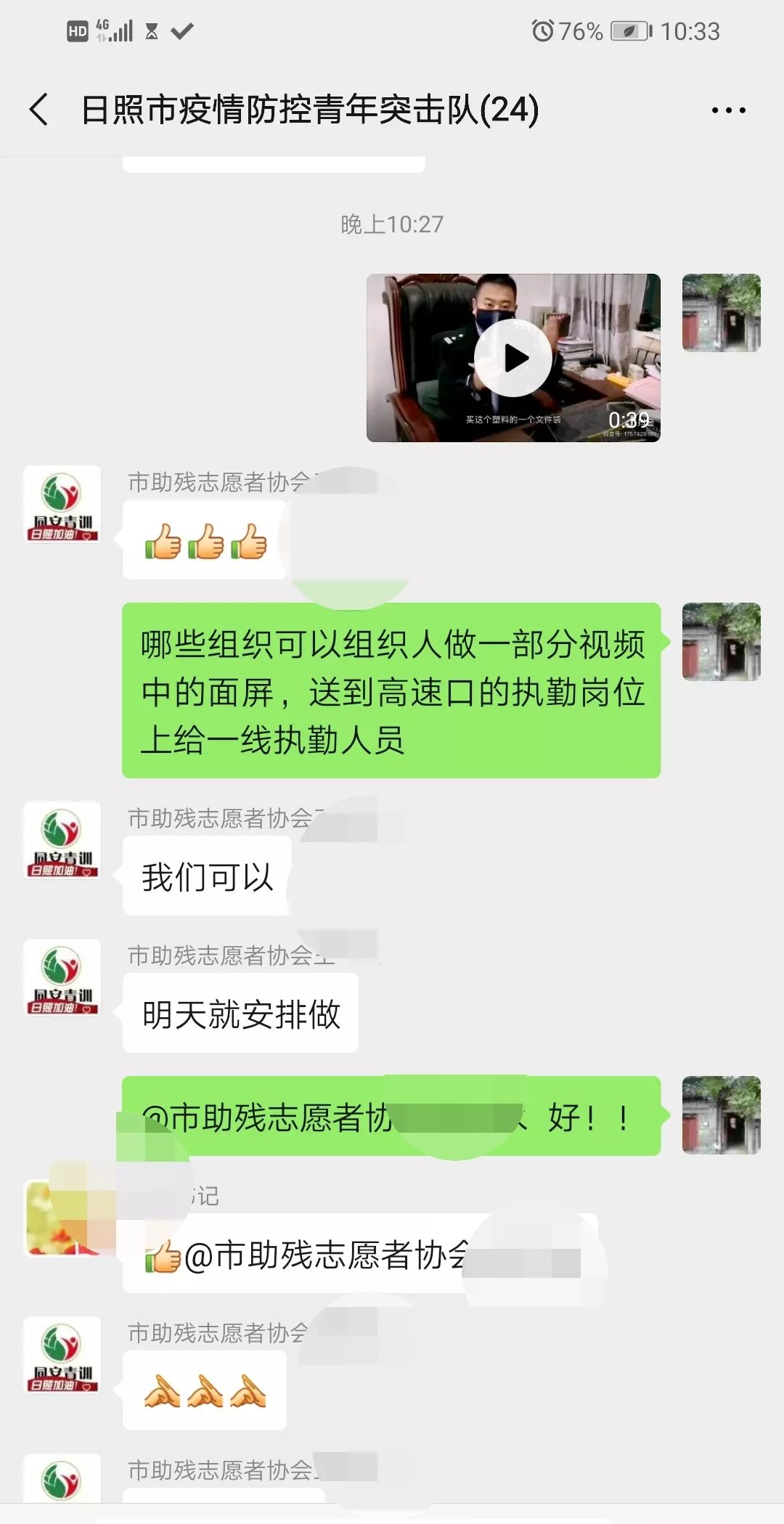Go back from the group chat
Viewport: 784px width, 1524px height.
[39, 110]
